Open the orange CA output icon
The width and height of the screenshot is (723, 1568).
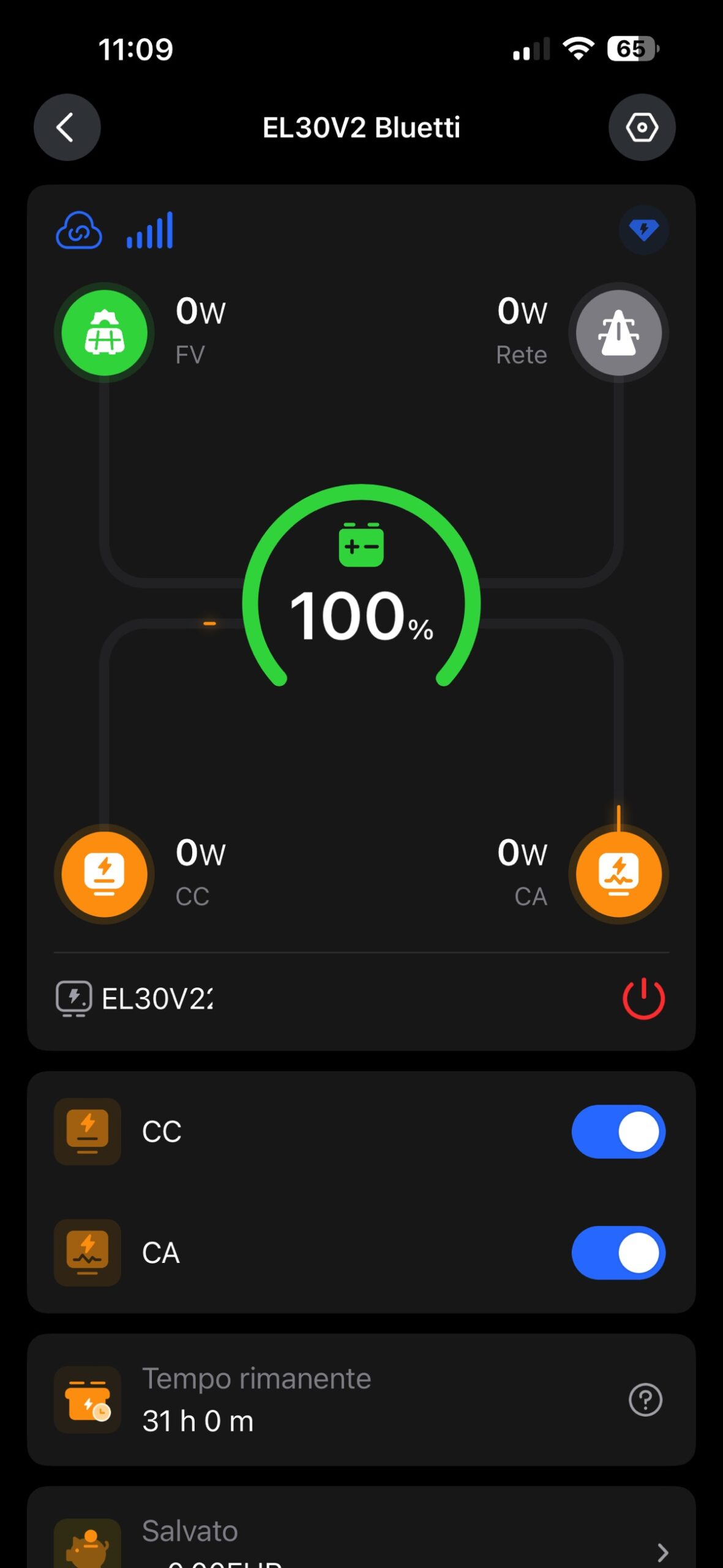coord(618,873)
